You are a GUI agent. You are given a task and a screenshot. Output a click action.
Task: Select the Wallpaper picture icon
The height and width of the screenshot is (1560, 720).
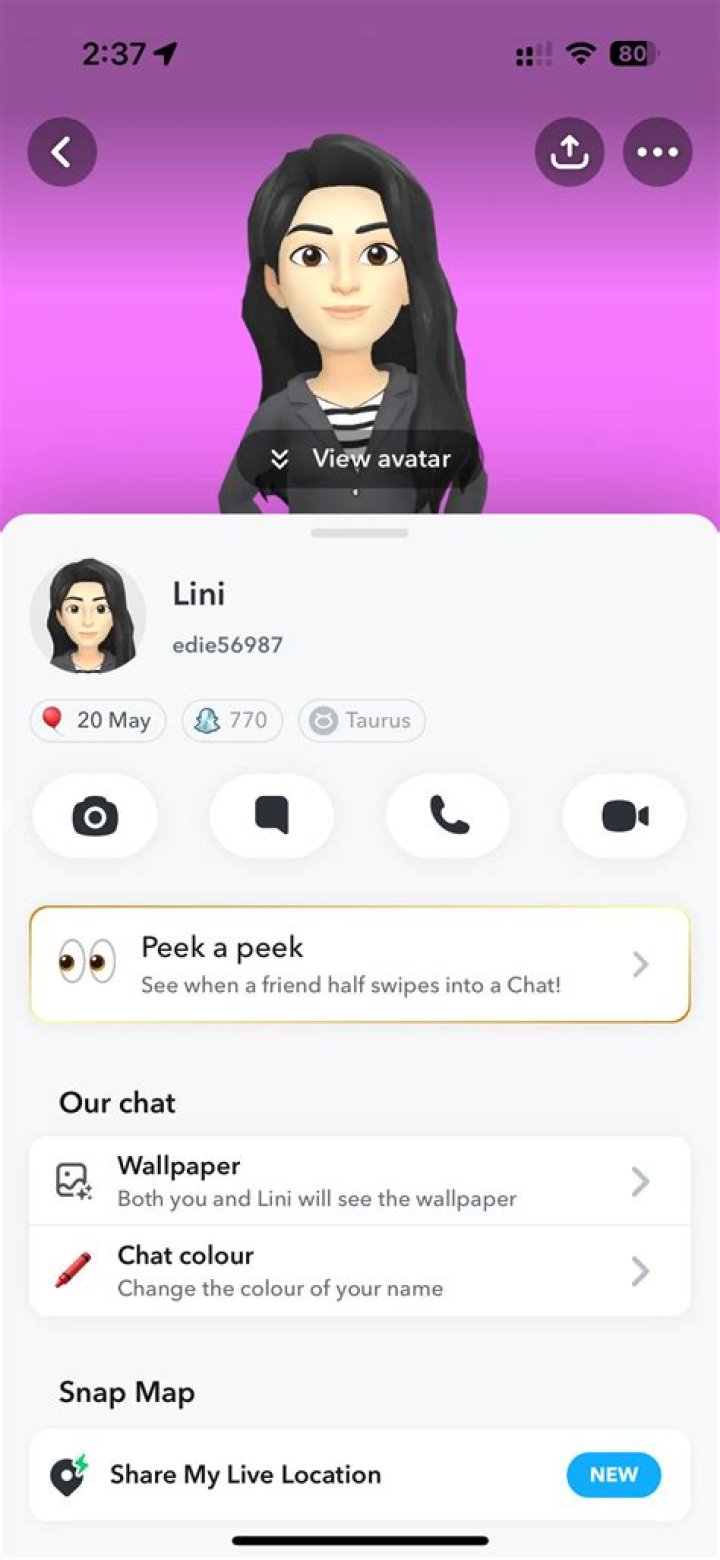78,1180
